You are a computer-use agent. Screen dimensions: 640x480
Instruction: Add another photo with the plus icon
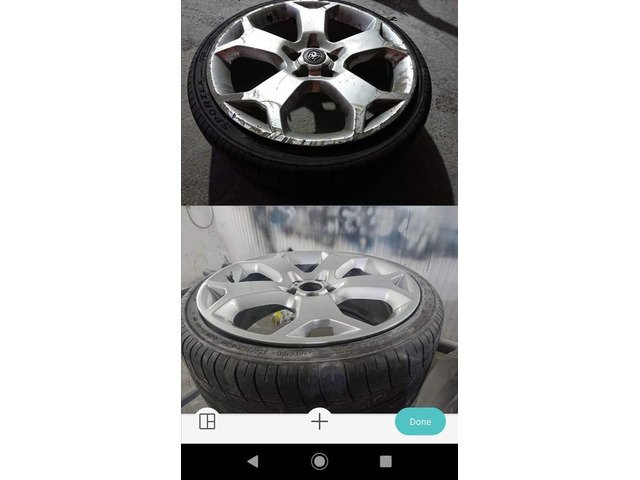319,421
